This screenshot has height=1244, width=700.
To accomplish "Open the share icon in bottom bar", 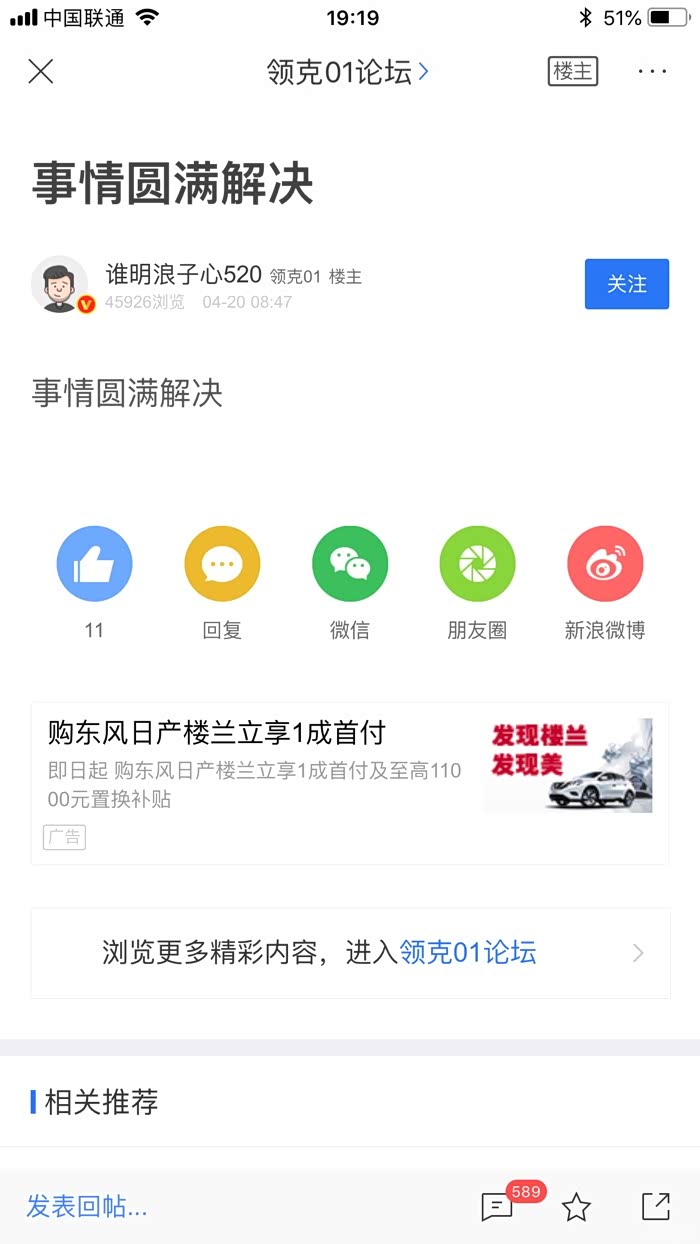I will (x=655, y=1207).
